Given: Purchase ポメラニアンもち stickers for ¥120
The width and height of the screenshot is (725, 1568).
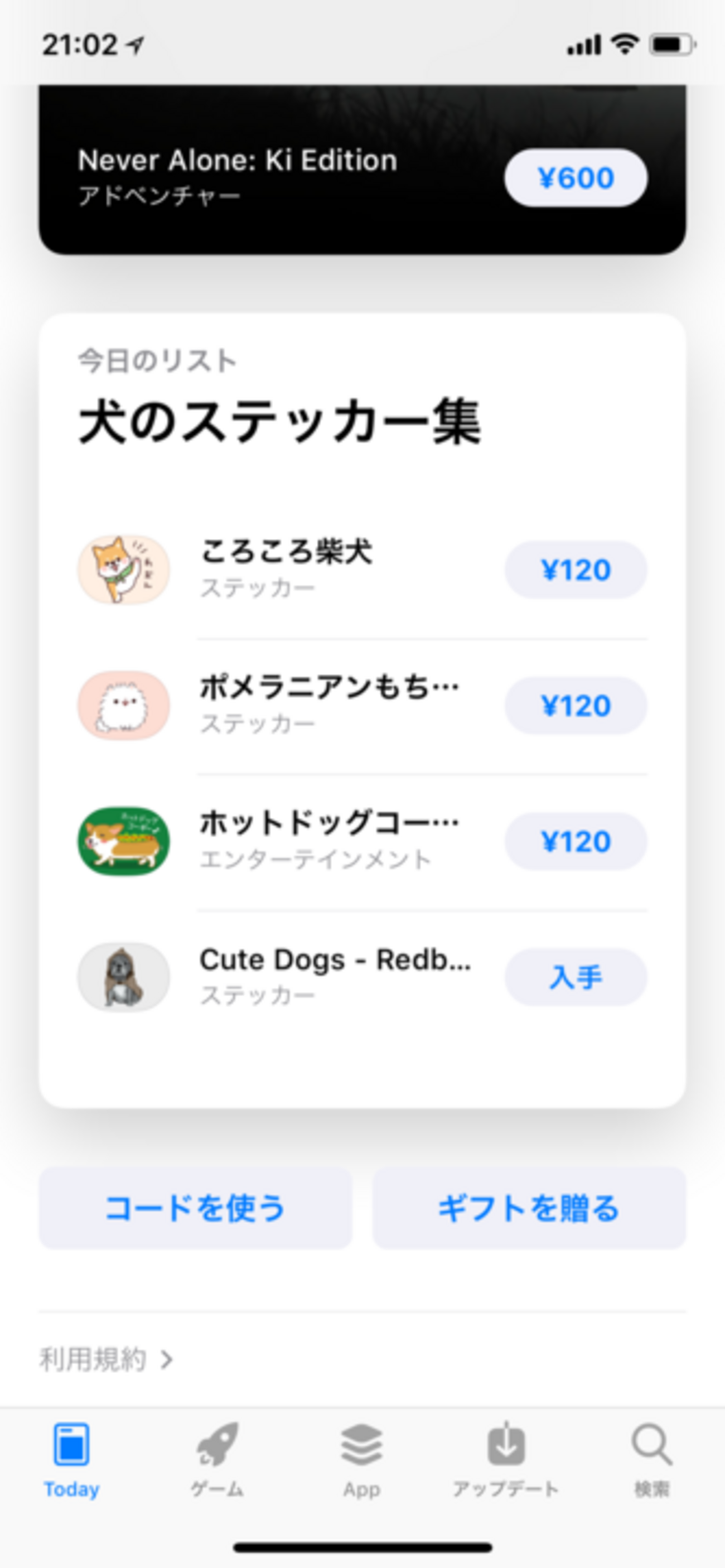Looking at the screenshot, I should tap(575, 706).
